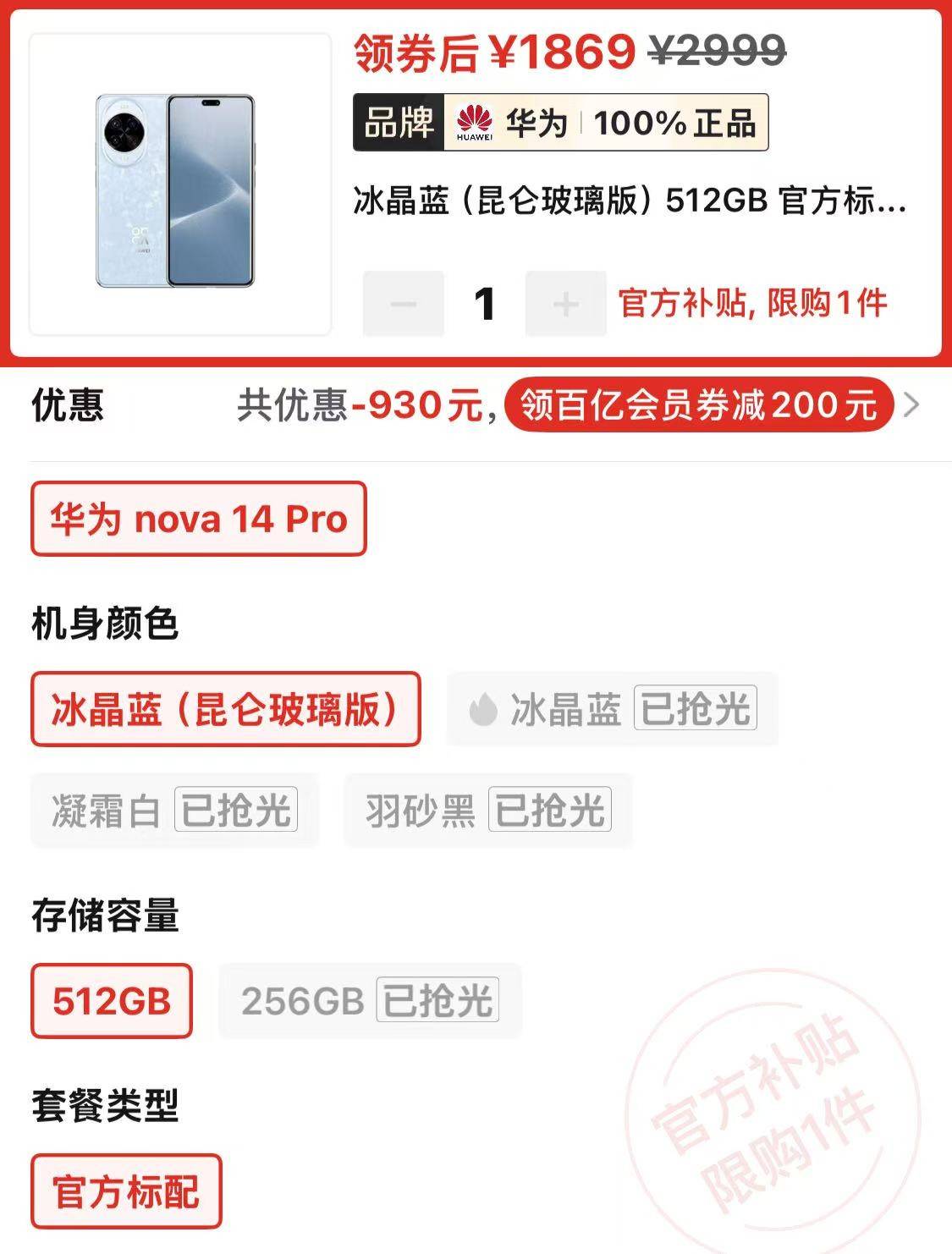Decrease quantity with the minus button
The width and height of the screenshot is (952, 1254).
coord(404,304)
